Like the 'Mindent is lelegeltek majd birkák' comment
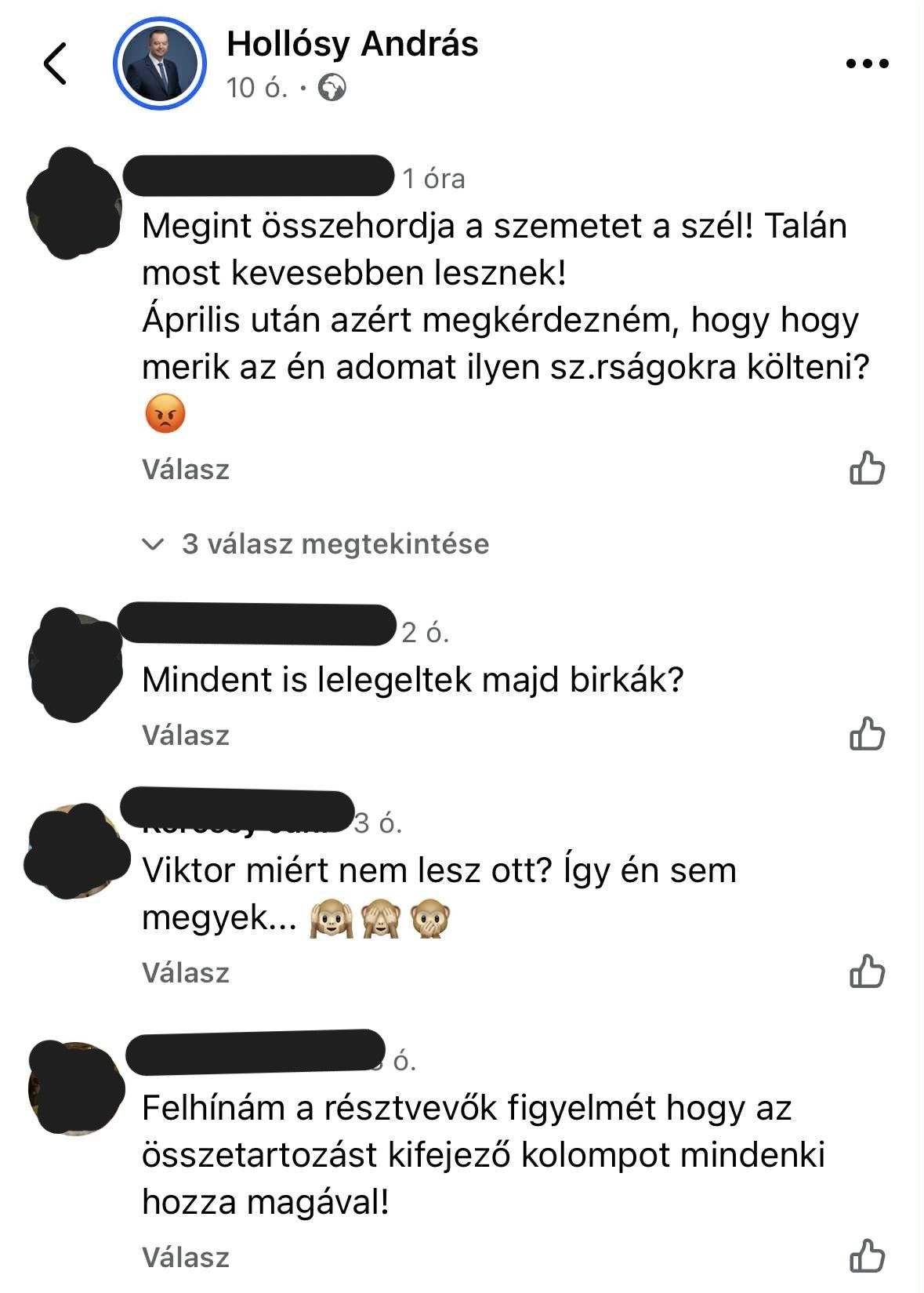This screenshot has height=1293, width=924. pos(867,735)
